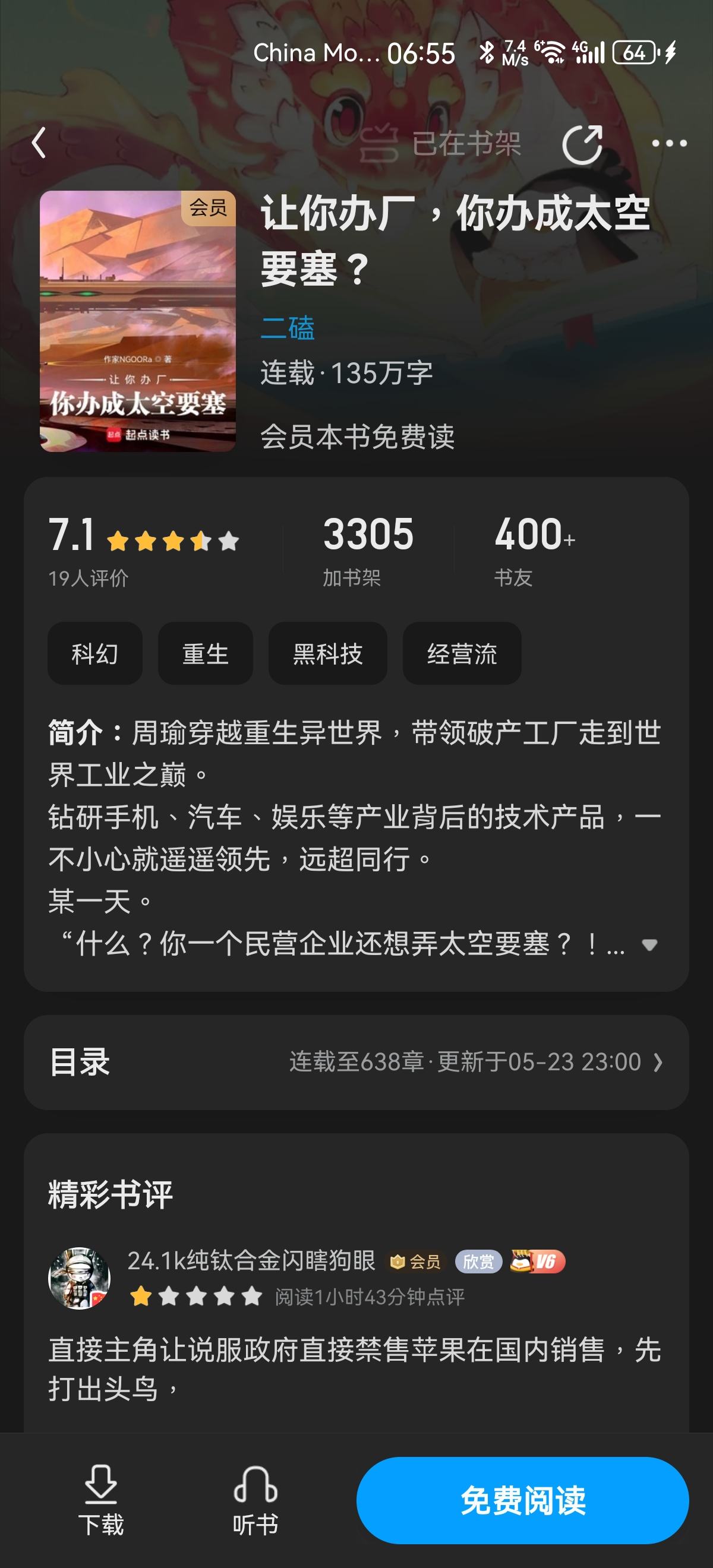The image size is (713, 1568).
Task: Expand the full 简介 synopsis
Action: pos(649,945)
